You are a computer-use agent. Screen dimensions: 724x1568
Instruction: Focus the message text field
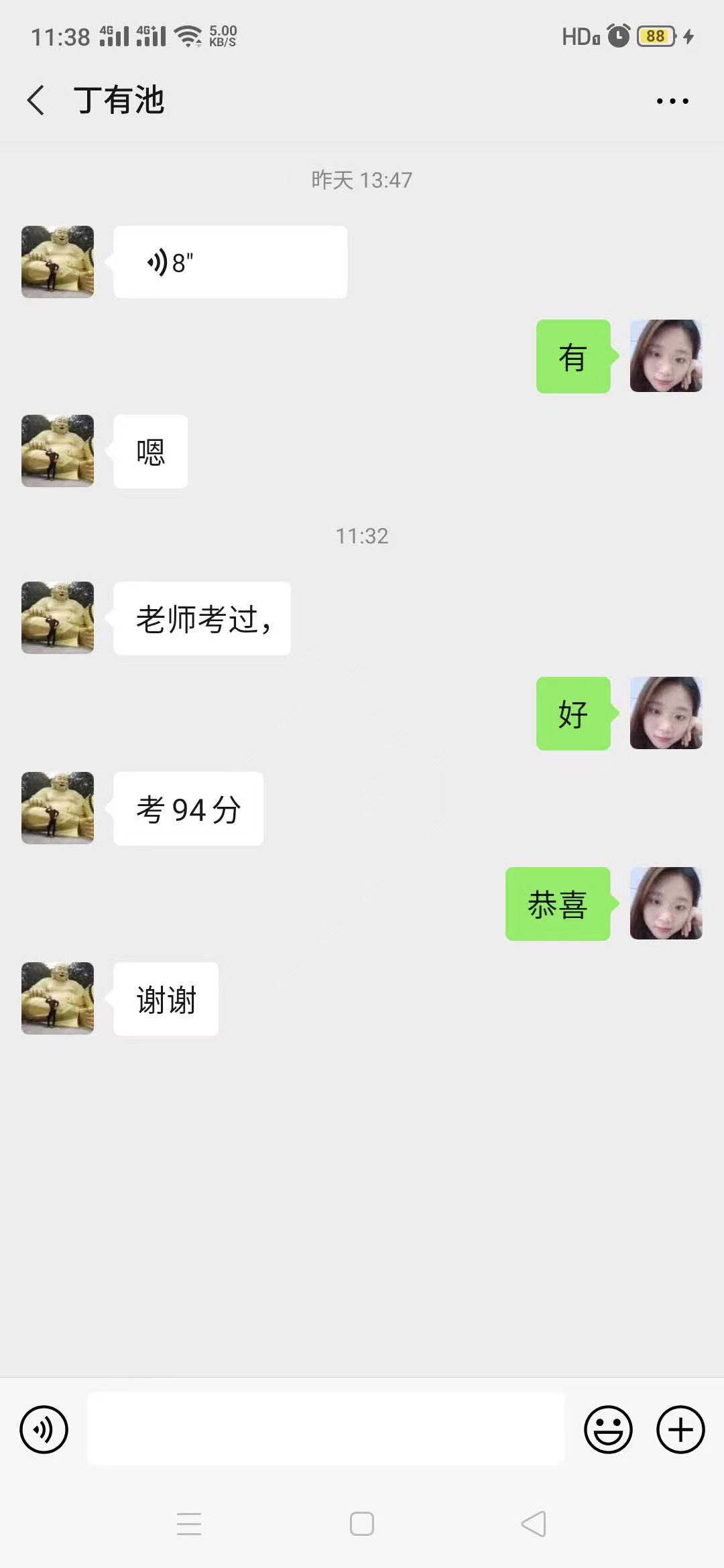pos(326,1429)
